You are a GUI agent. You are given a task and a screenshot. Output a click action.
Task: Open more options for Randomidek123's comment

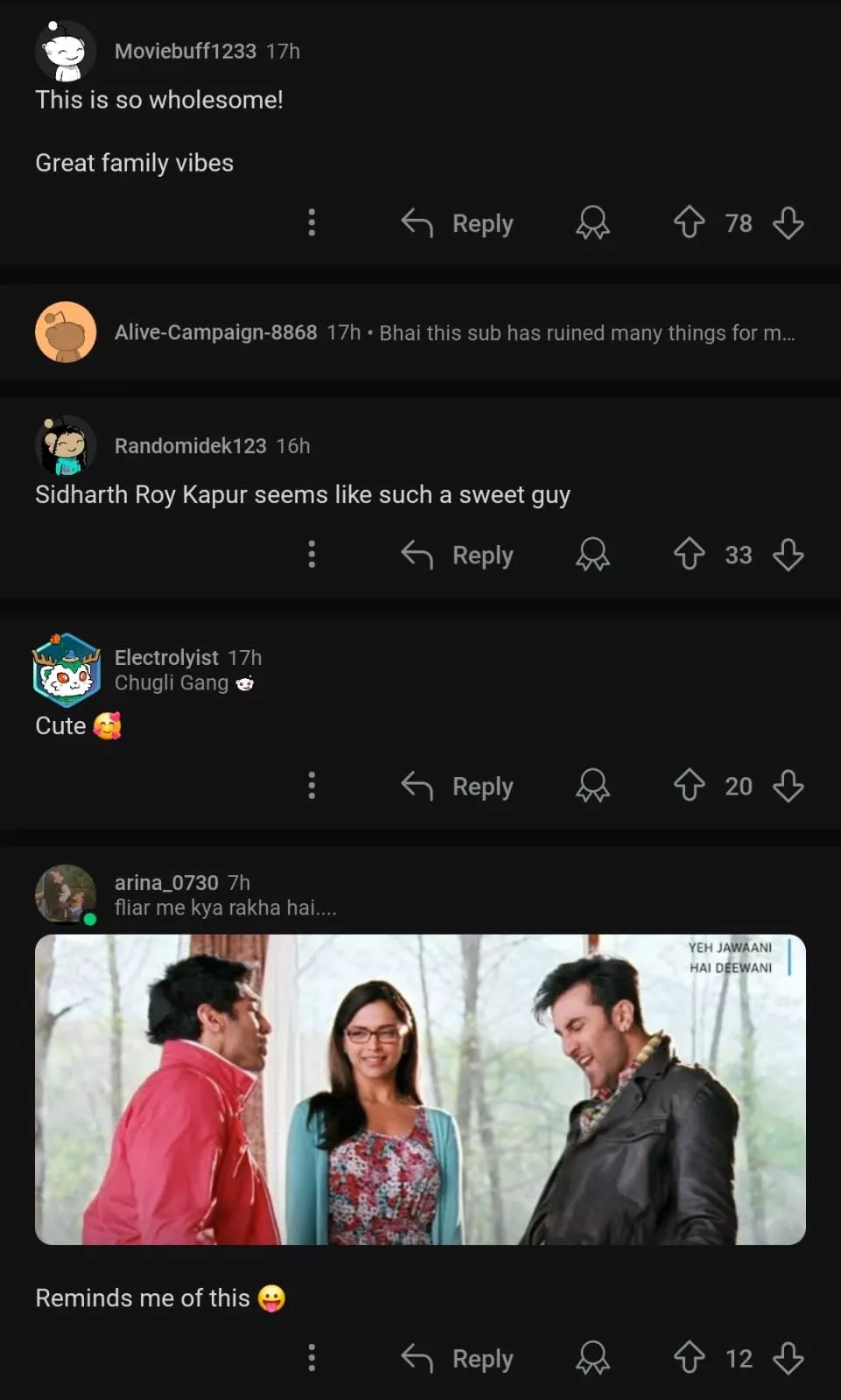pyautogui.click(x=312, y=555)
